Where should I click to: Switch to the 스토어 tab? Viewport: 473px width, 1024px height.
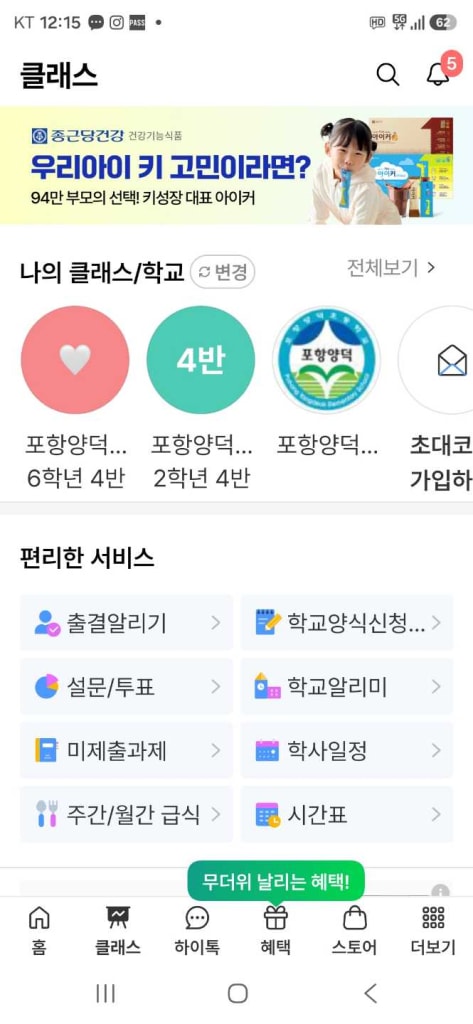tap(354, 930)
